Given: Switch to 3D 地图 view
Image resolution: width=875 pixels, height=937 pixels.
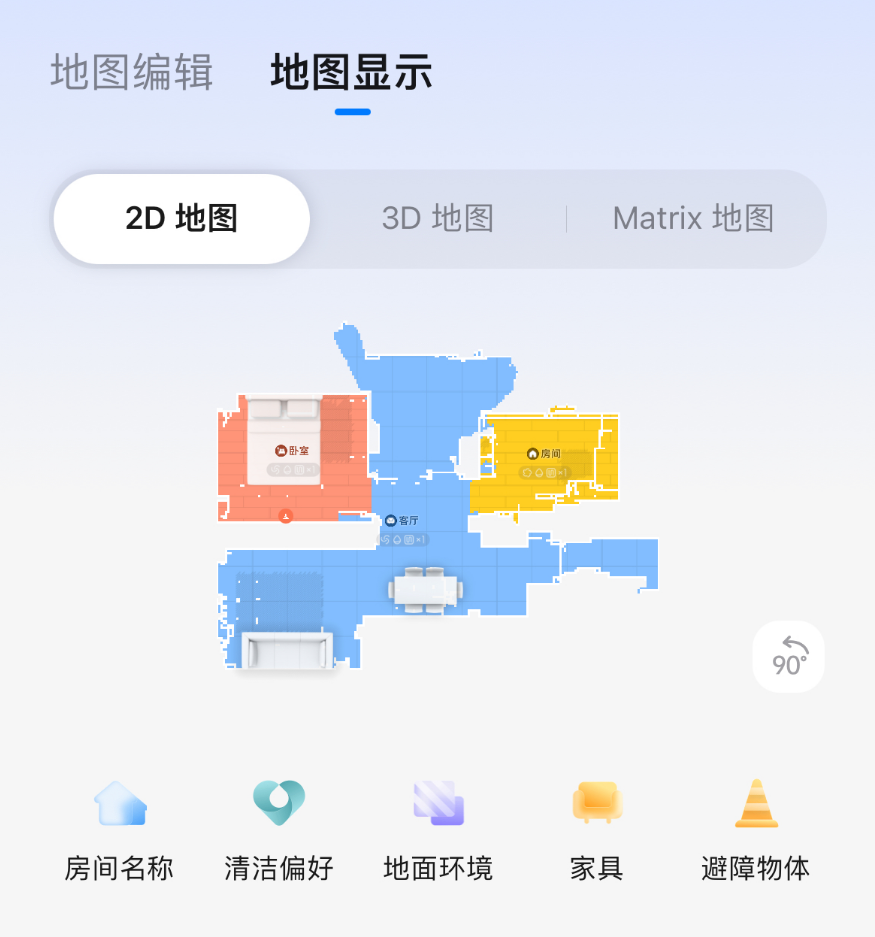Looking at the screenshot, I should 438,219.
